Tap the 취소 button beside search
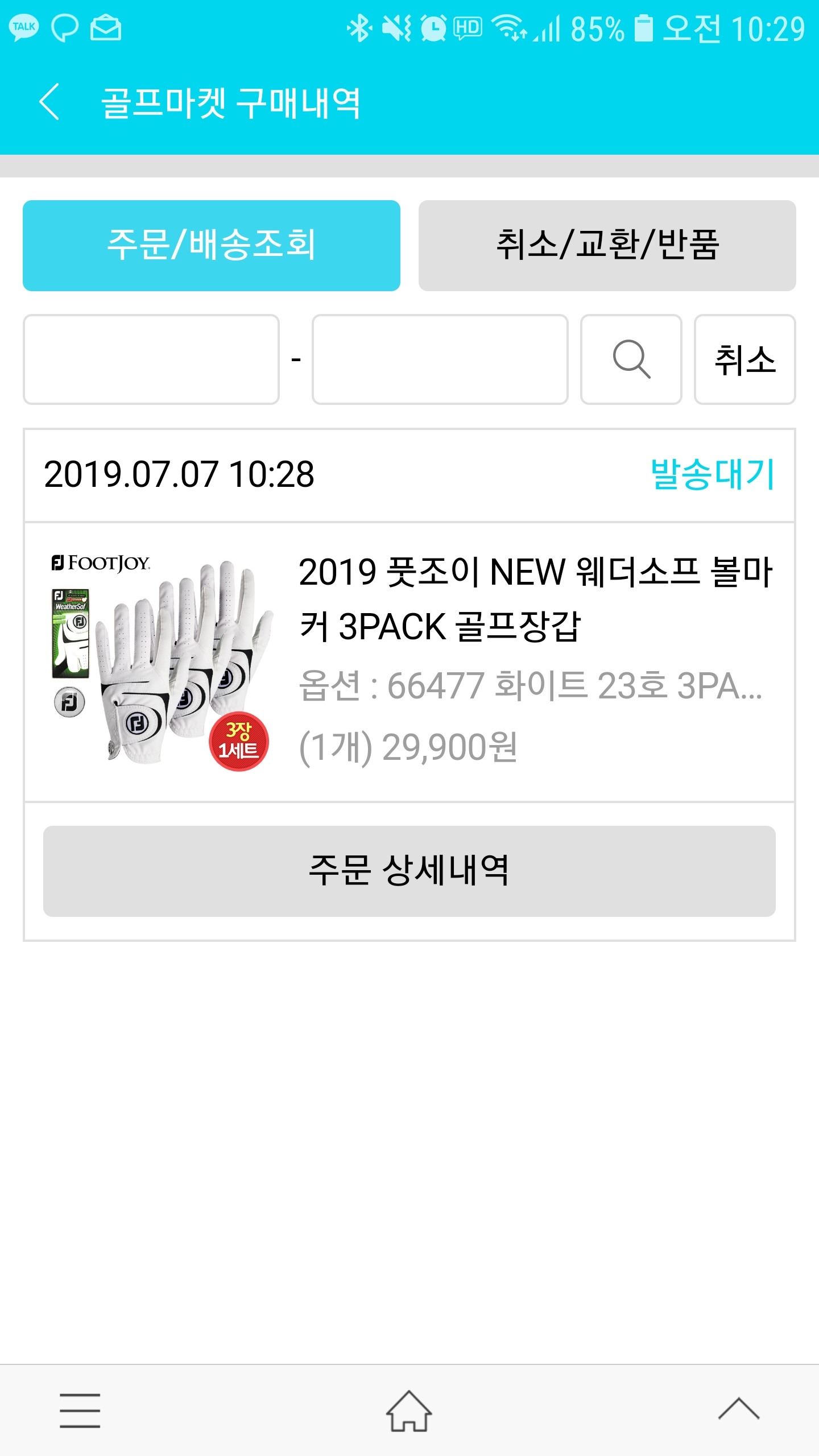Viewport: 819px width, 1456px height. tap(744, 359)
